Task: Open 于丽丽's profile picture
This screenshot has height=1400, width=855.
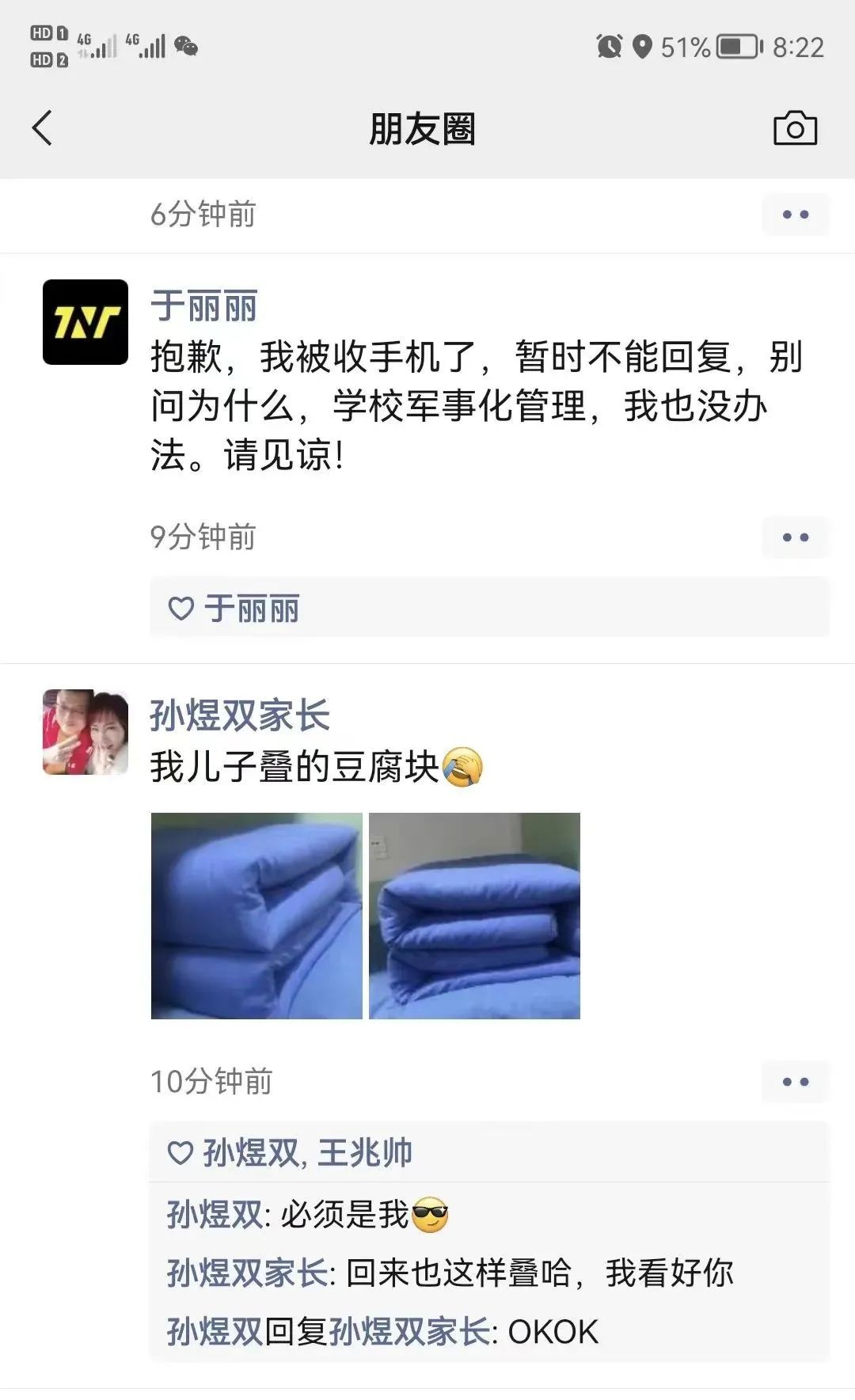Action: 85,322
